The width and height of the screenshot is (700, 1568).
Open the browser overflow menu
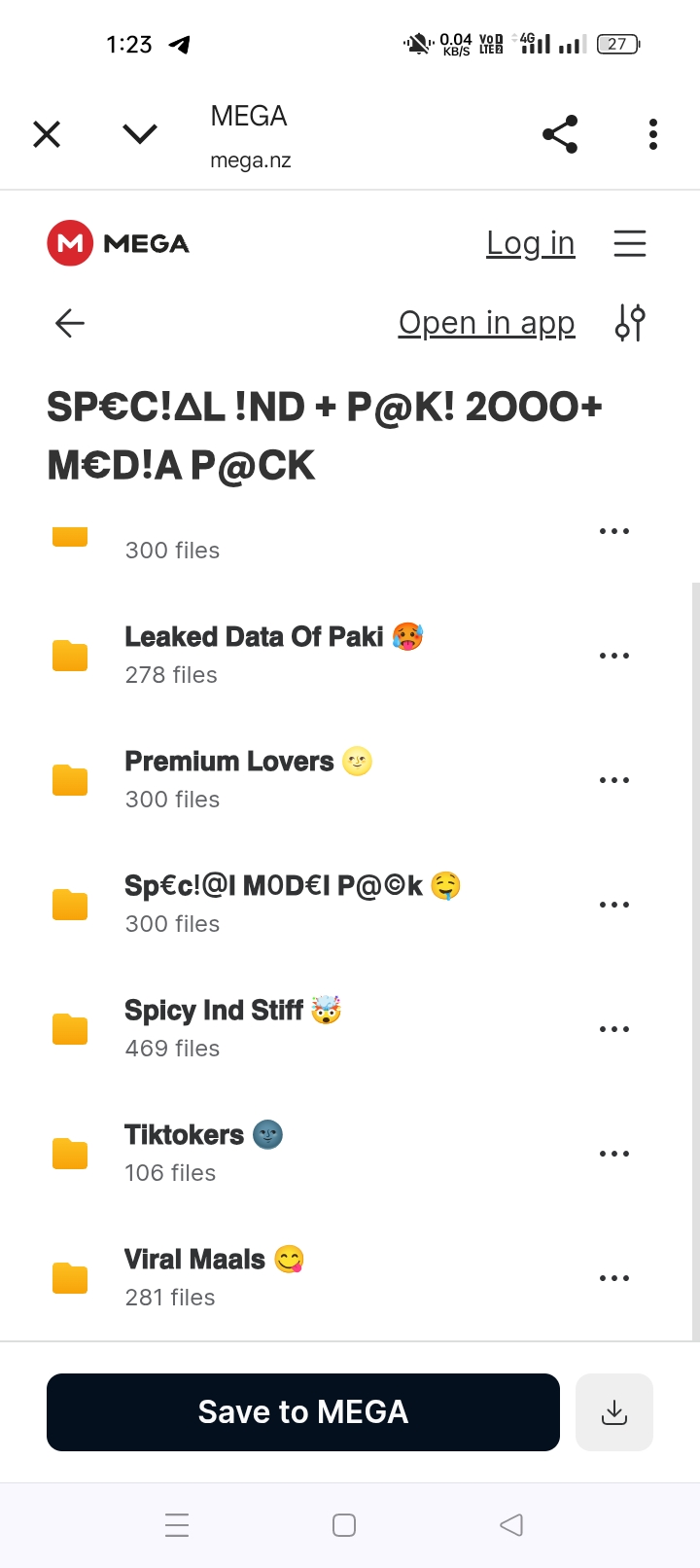coord(653,134)
